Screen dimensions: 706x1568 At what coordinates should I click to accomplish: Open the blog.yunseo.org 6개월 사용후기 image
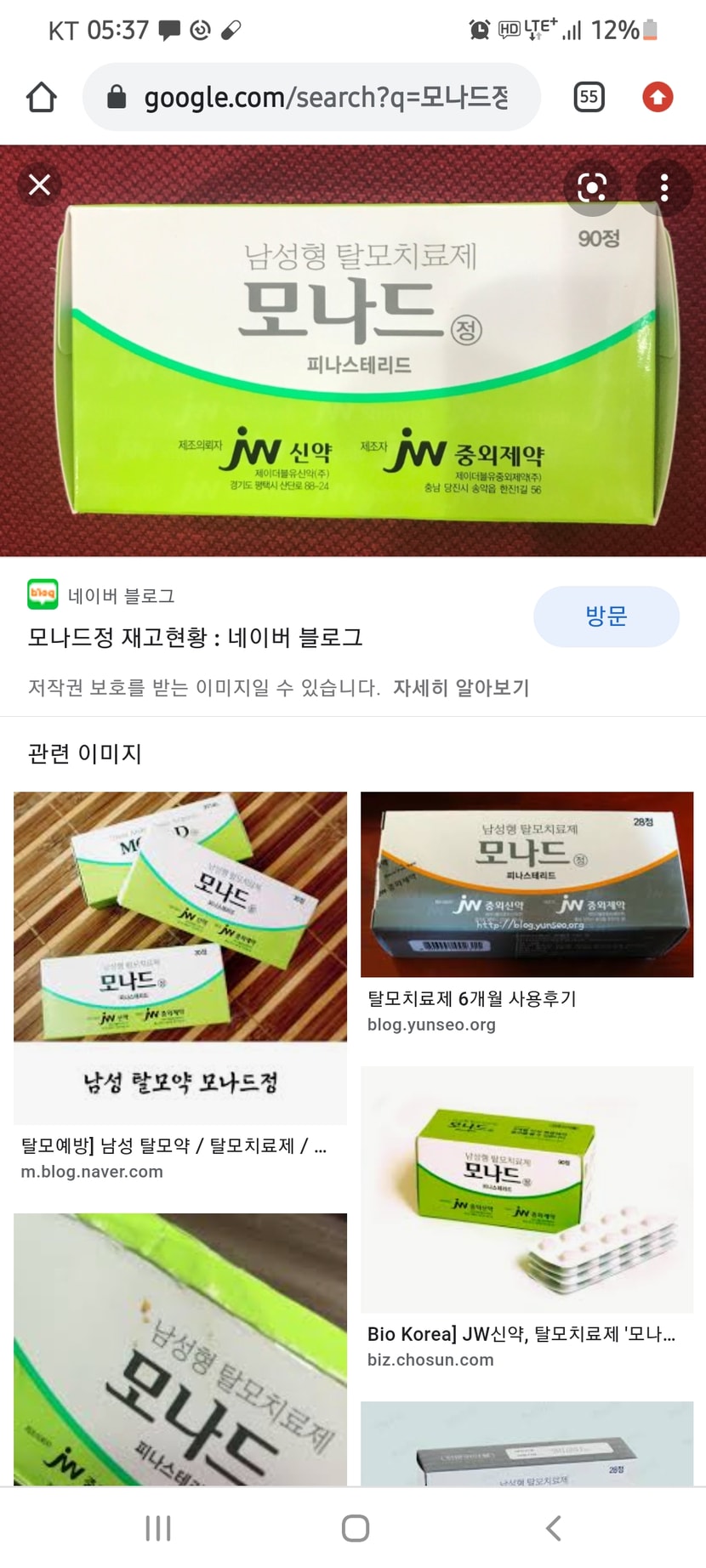527,884
